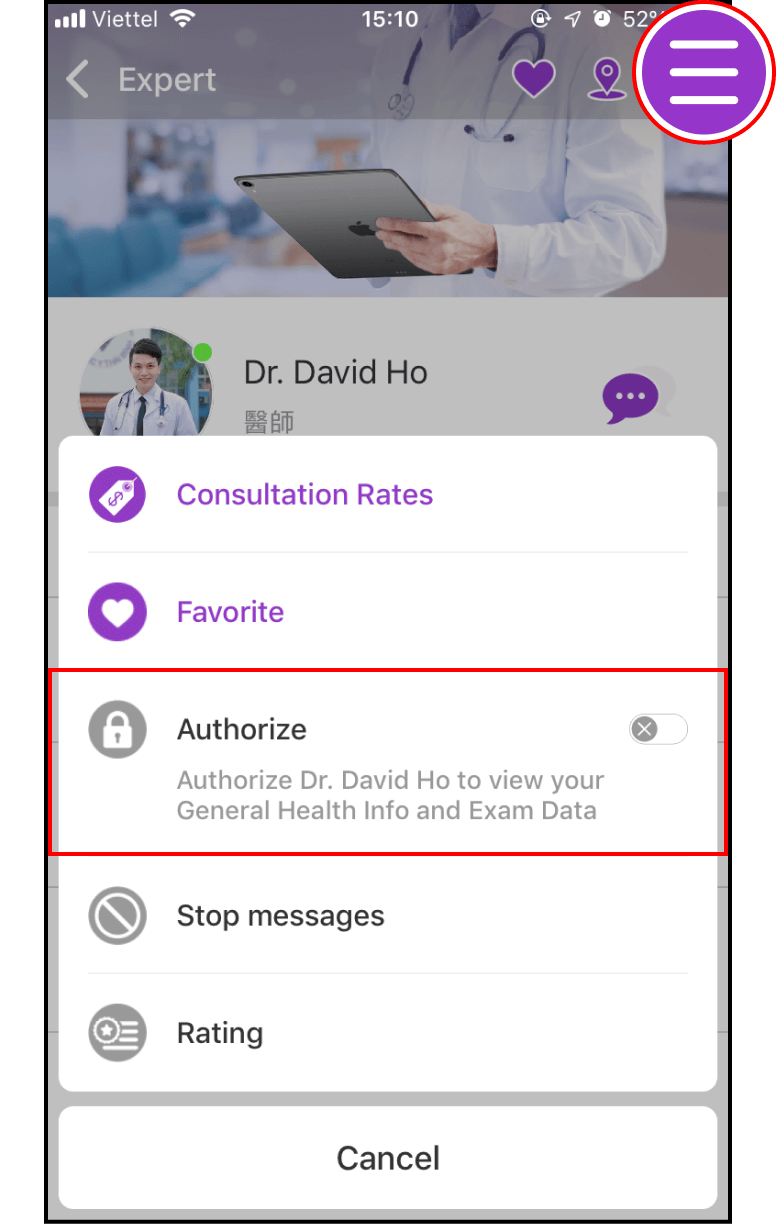776x1224 pixels.
Task: Dismiss the sheet with Cancel
Action: [x=388, y=1158]
